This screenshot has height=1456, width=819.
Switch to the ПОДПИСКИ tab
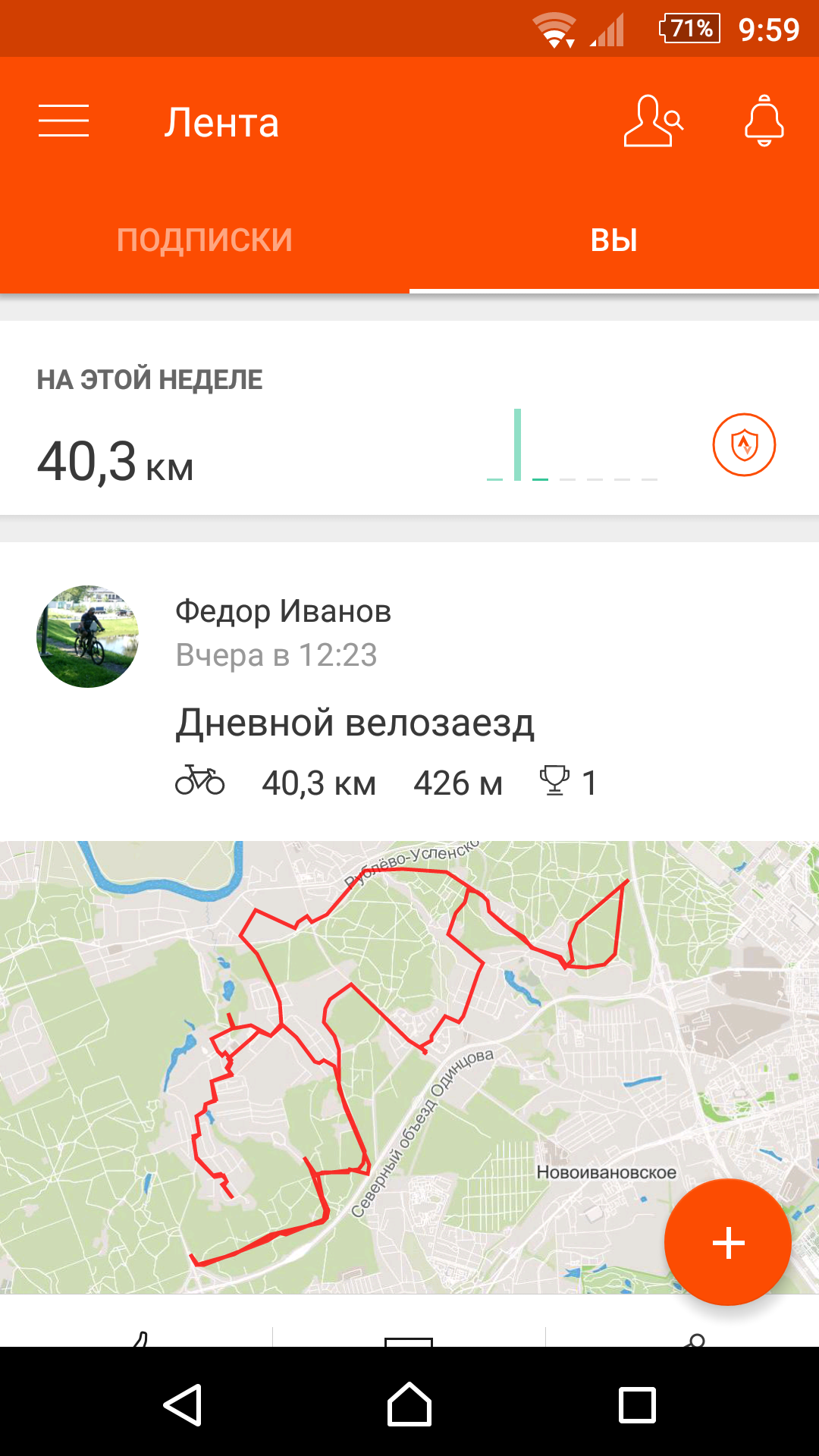click(205, 240)
